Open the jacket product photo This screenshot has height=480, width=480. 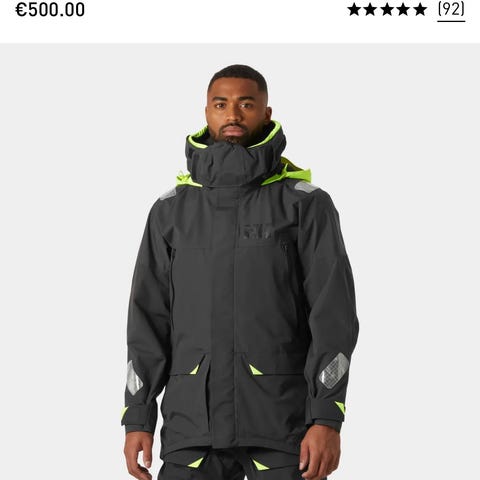[240, 262]
